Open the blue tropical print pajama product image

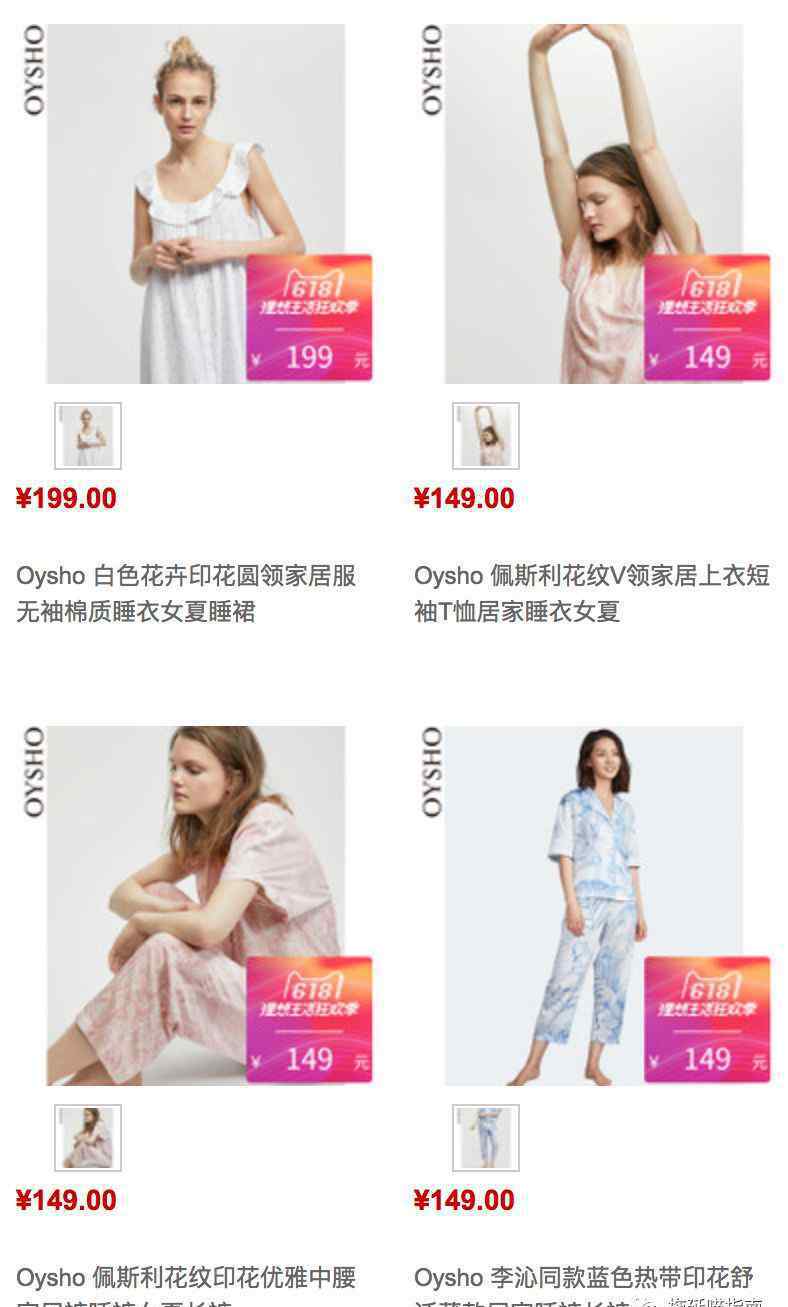coord(594,905)
